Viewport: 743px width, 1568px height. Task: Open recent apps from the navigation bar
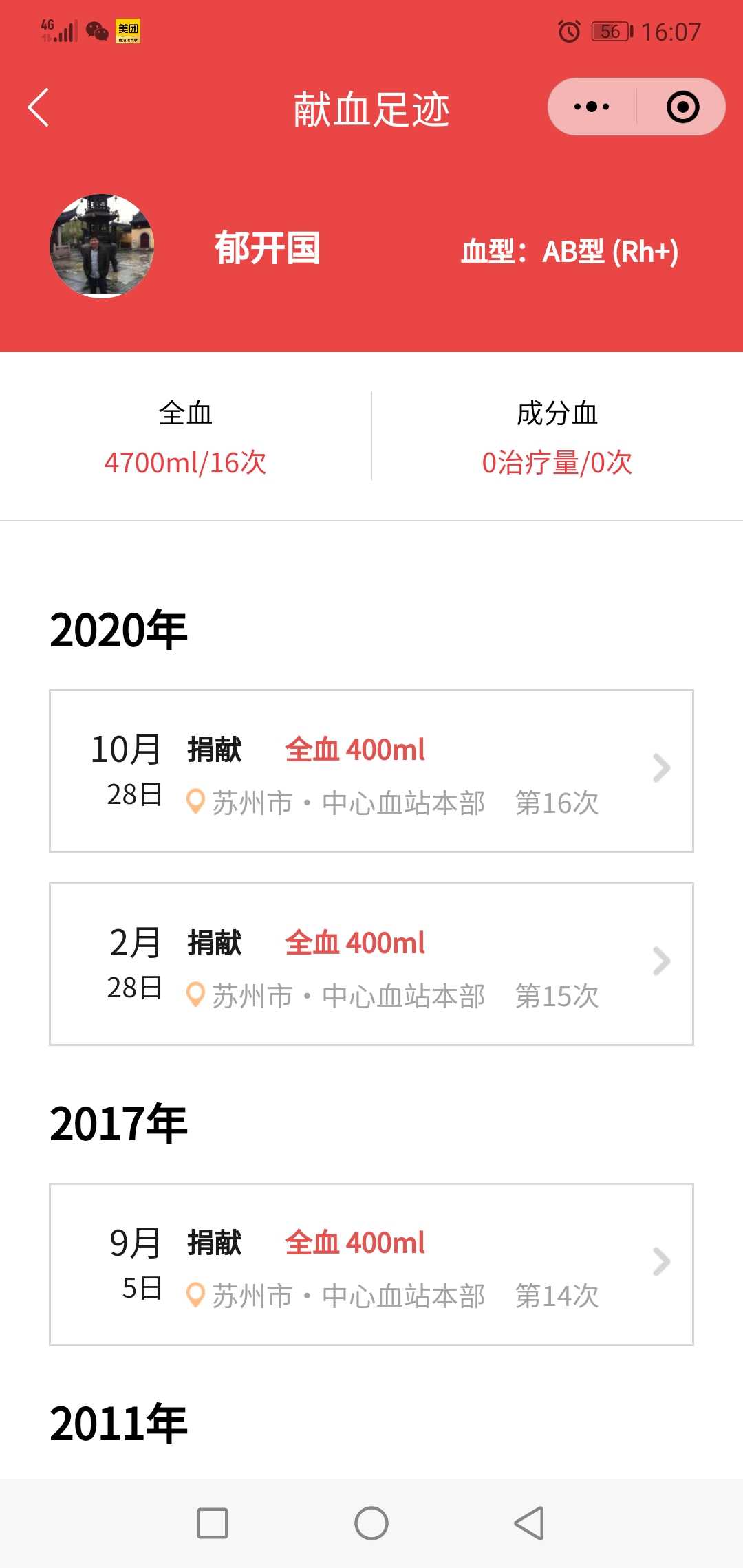[x=213, y=1523]
